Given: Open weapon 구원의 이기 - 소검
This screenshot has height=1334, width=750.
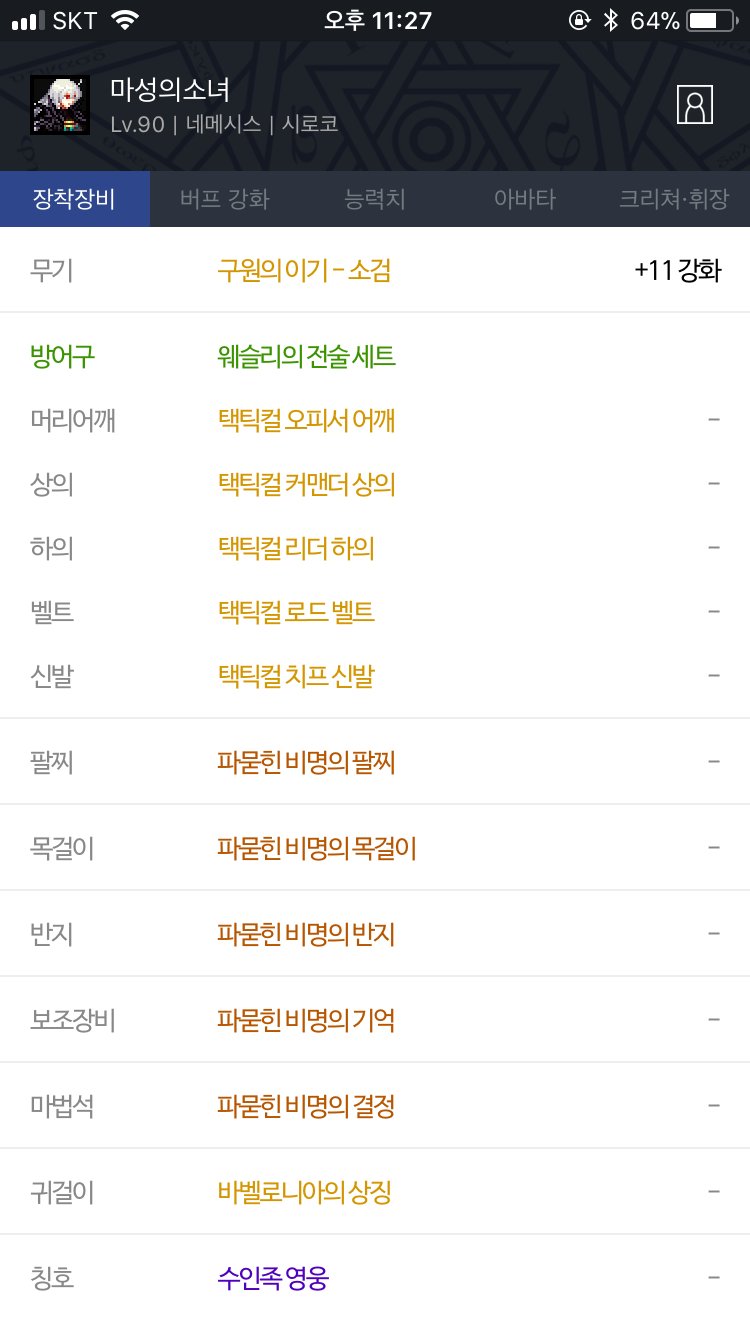Looking at the screenshot, I should coord(304,270).
